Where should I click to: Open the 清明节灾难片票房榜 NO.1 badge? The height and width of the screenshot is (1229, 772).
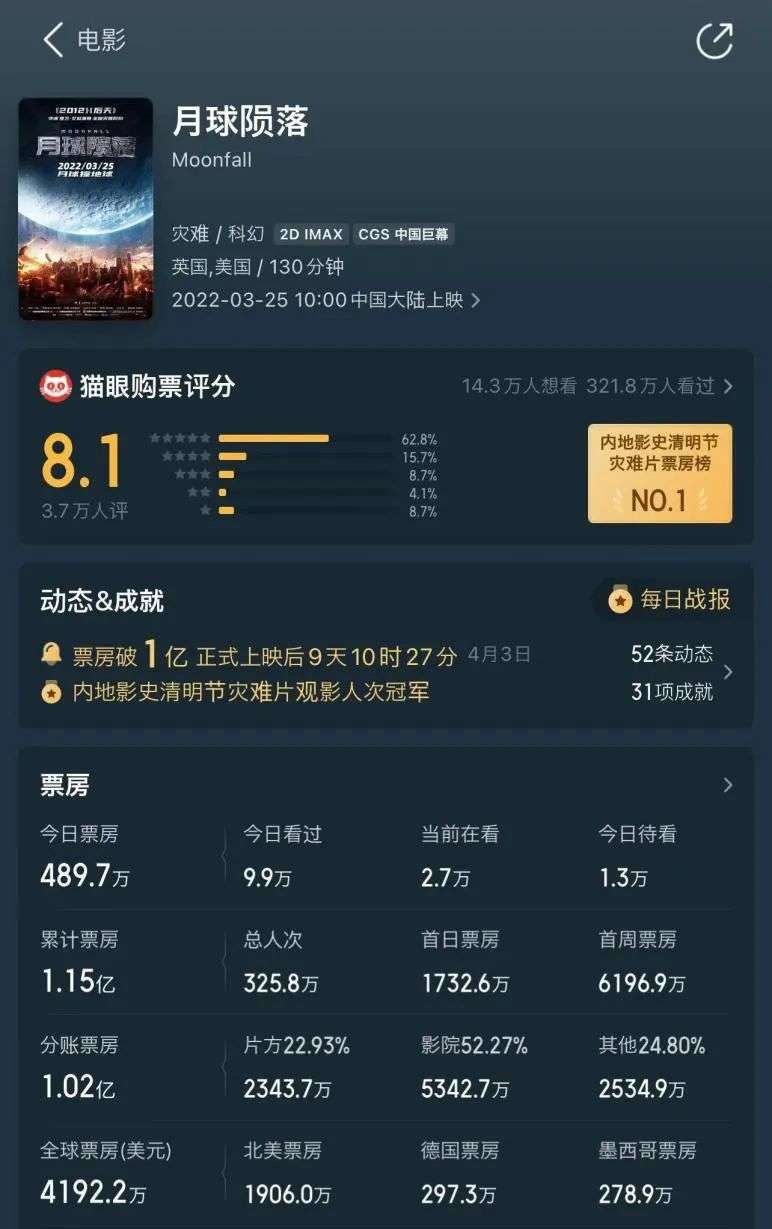660,474
